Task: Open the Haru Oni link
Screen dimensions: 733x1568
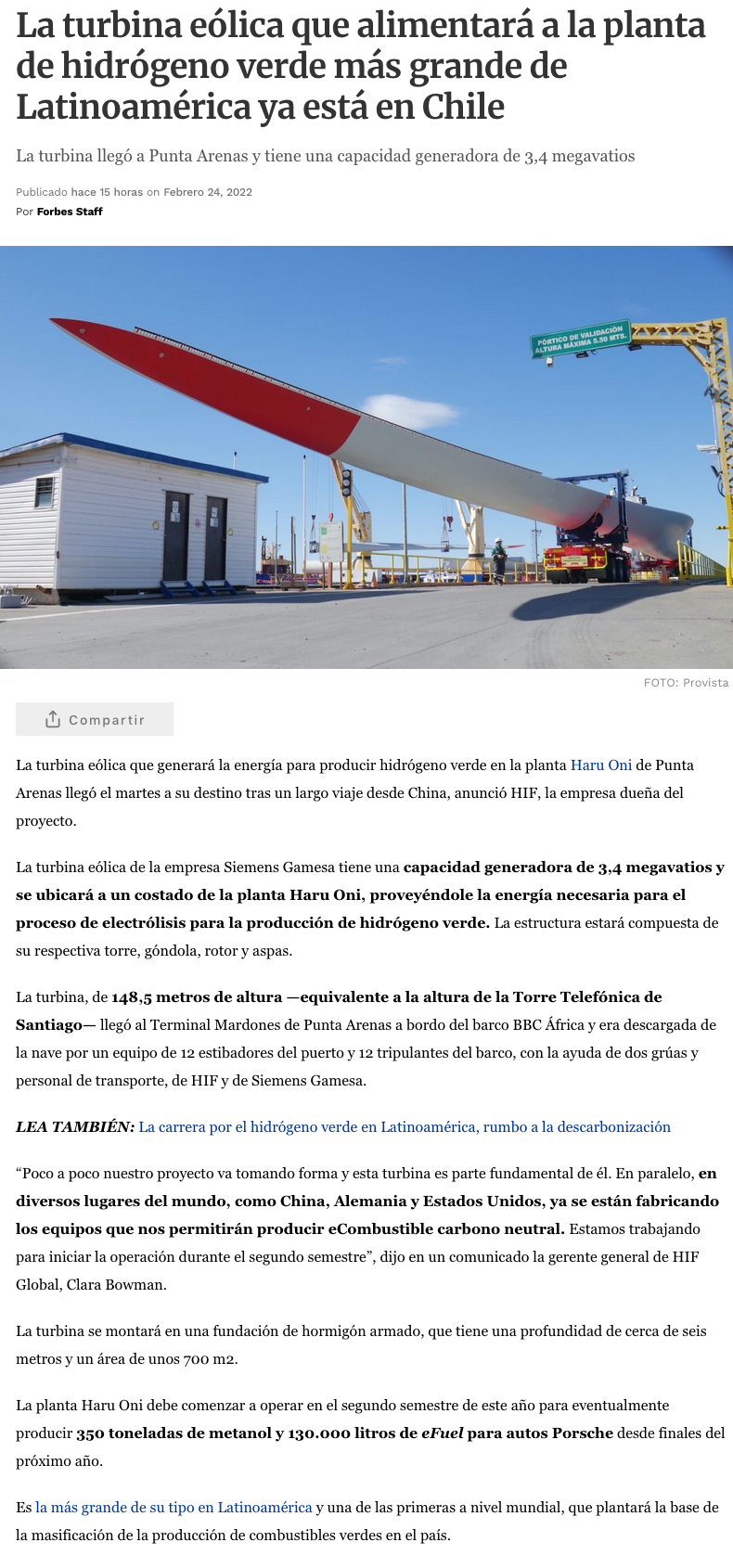Action: coord(600,765)
